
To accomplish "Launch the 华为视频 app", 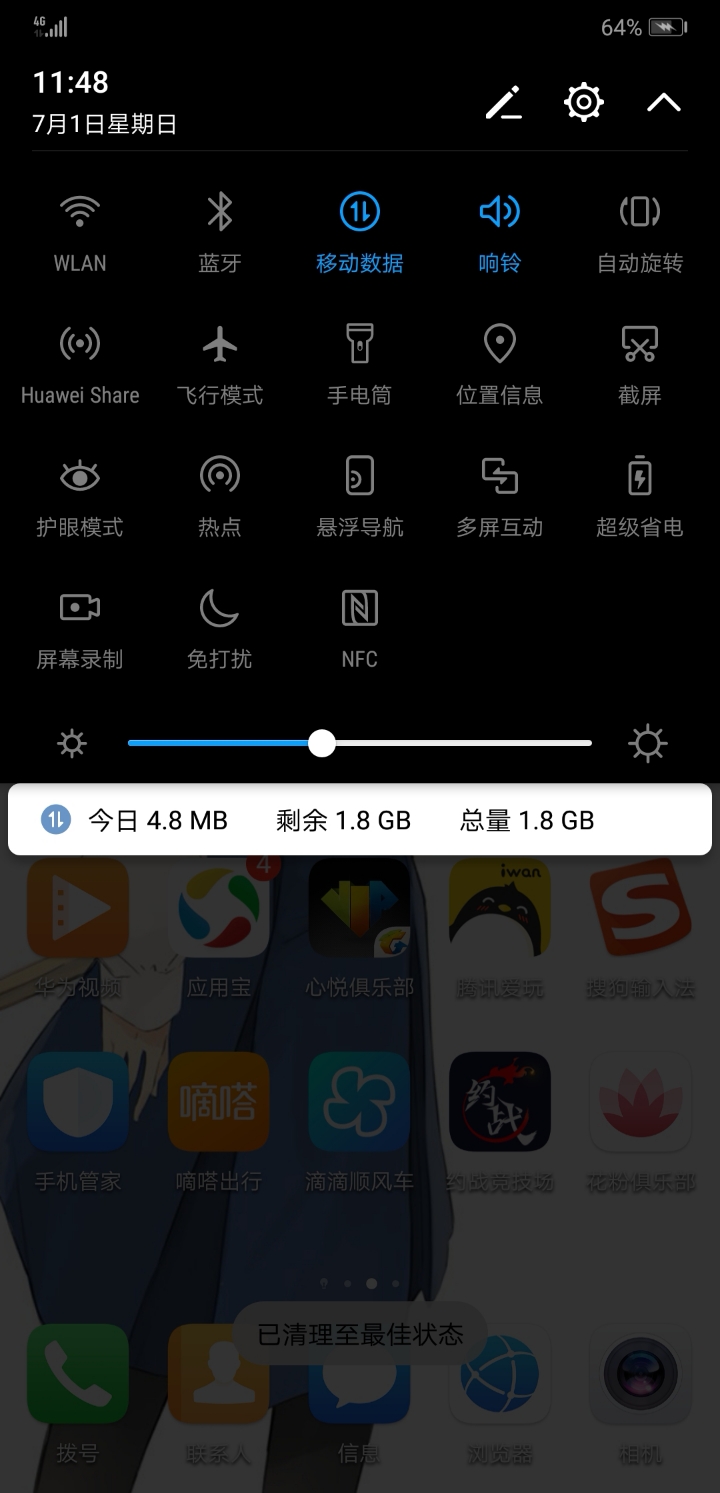I will [x=78, y=910].
